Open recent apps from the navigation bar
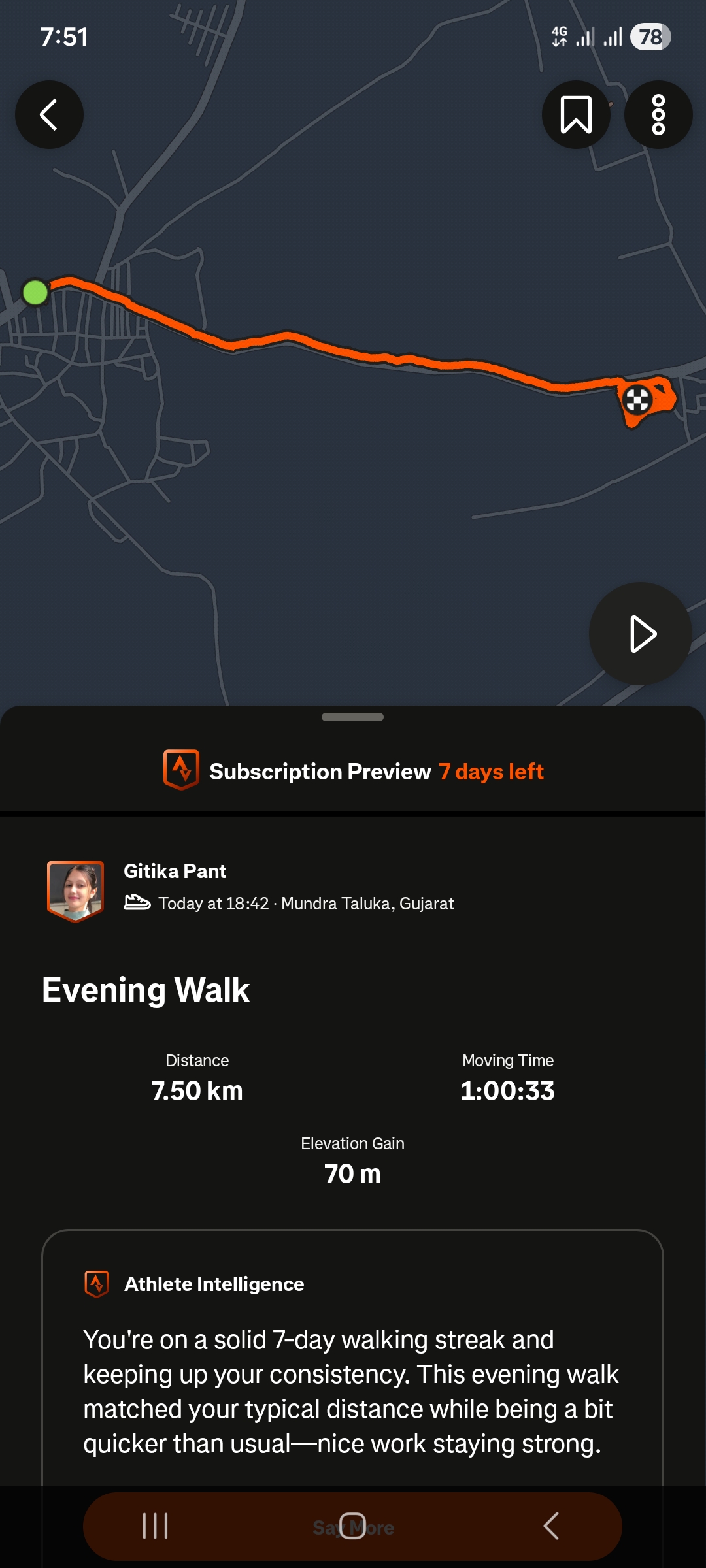The height and width of the screenshot is (1568, 706). pyautogui.click(x=156, y=1526)
